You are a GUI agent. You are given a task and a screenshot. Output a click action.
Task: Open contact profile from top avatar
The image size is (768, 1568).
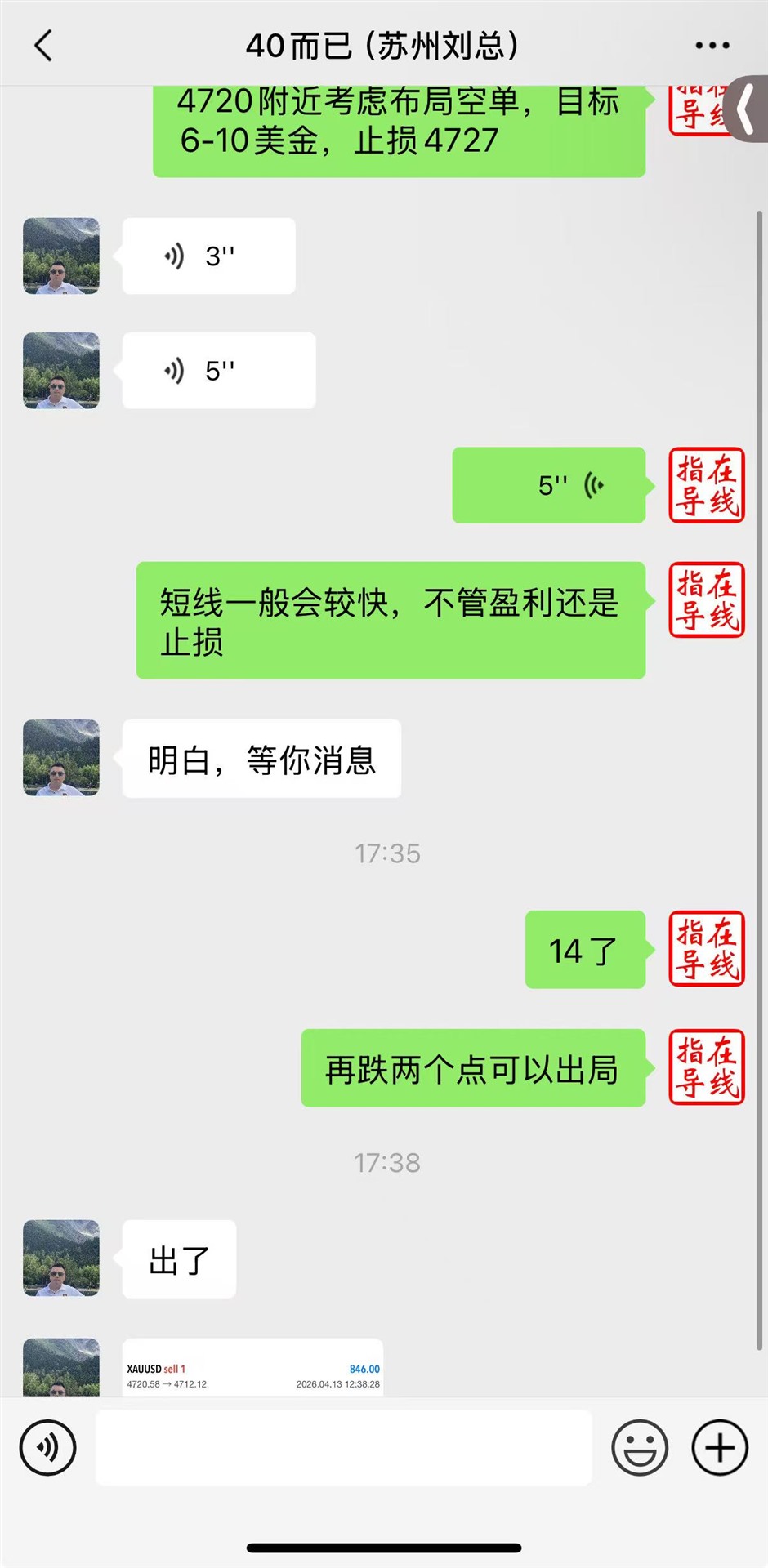point(61,256)
